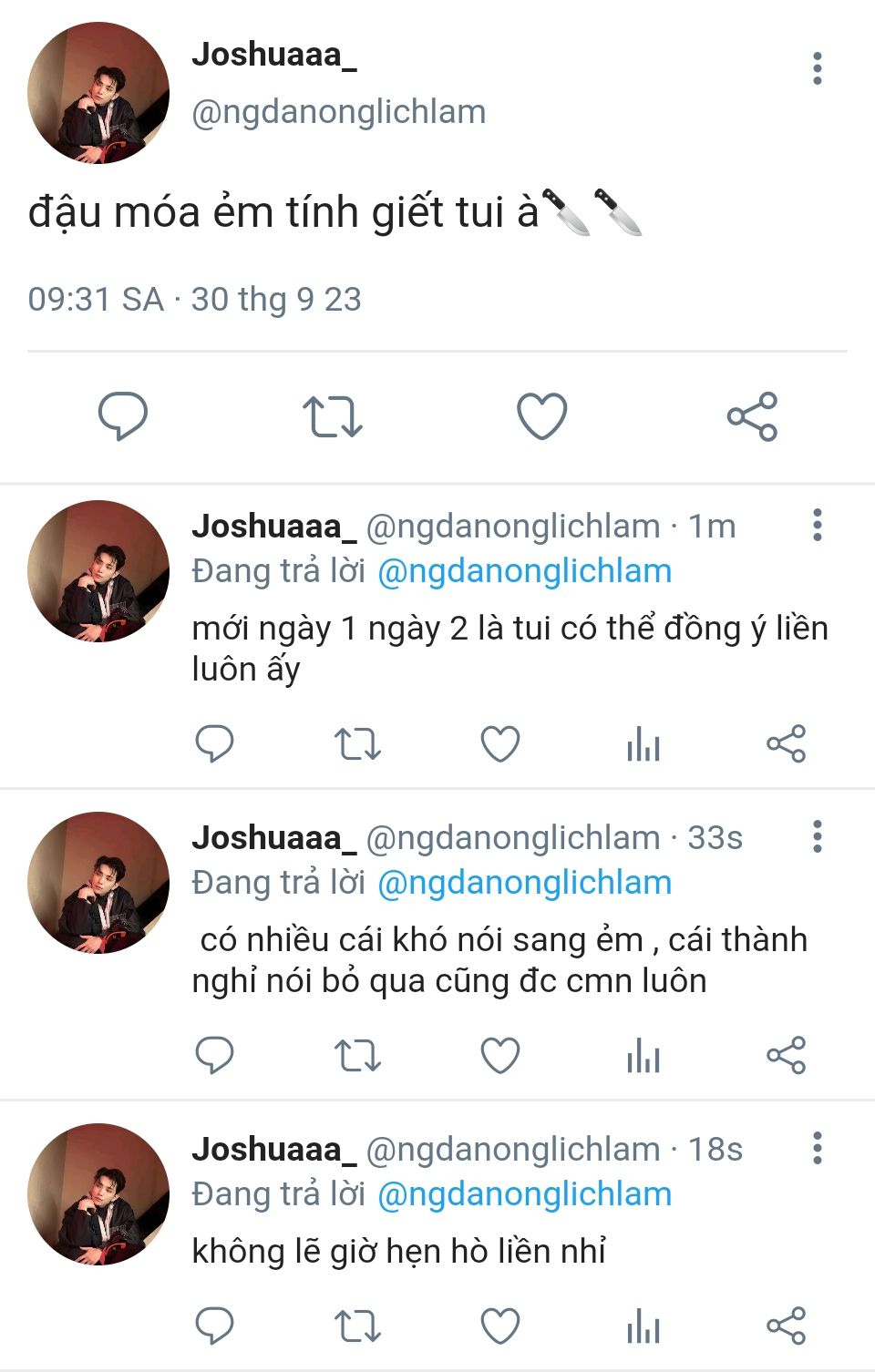This screenshot has height=1372, width=875.
Task: View analytics for the 18s reply
Action: click(643, 1326)
